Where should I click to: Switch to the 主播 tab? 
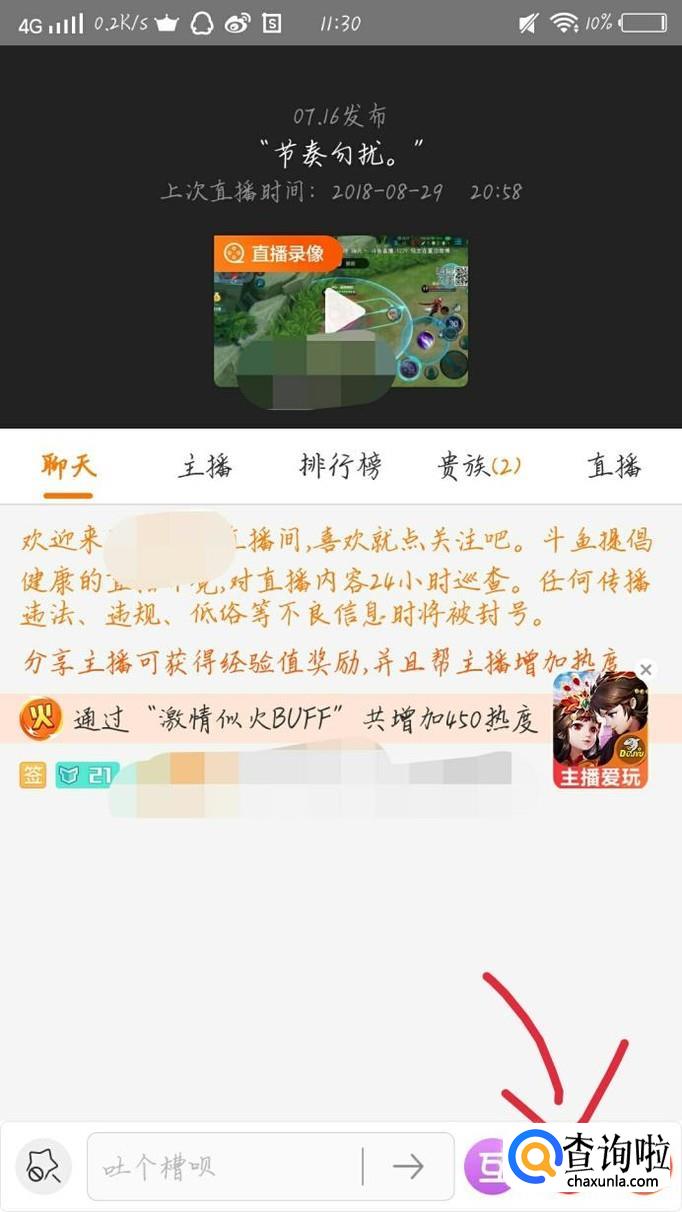[x=205, y=466]
